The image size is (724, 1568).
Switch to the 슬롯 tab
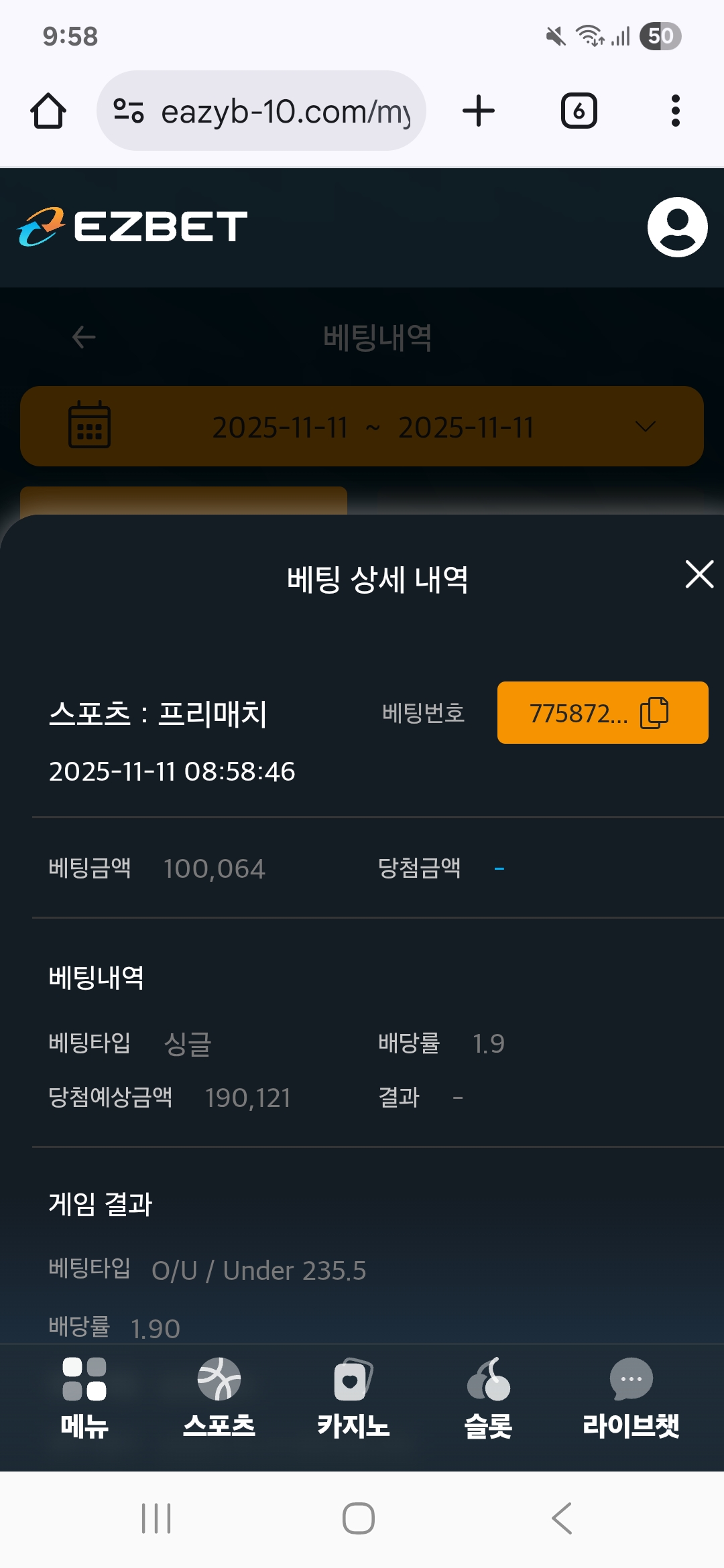click(488, 1397)
